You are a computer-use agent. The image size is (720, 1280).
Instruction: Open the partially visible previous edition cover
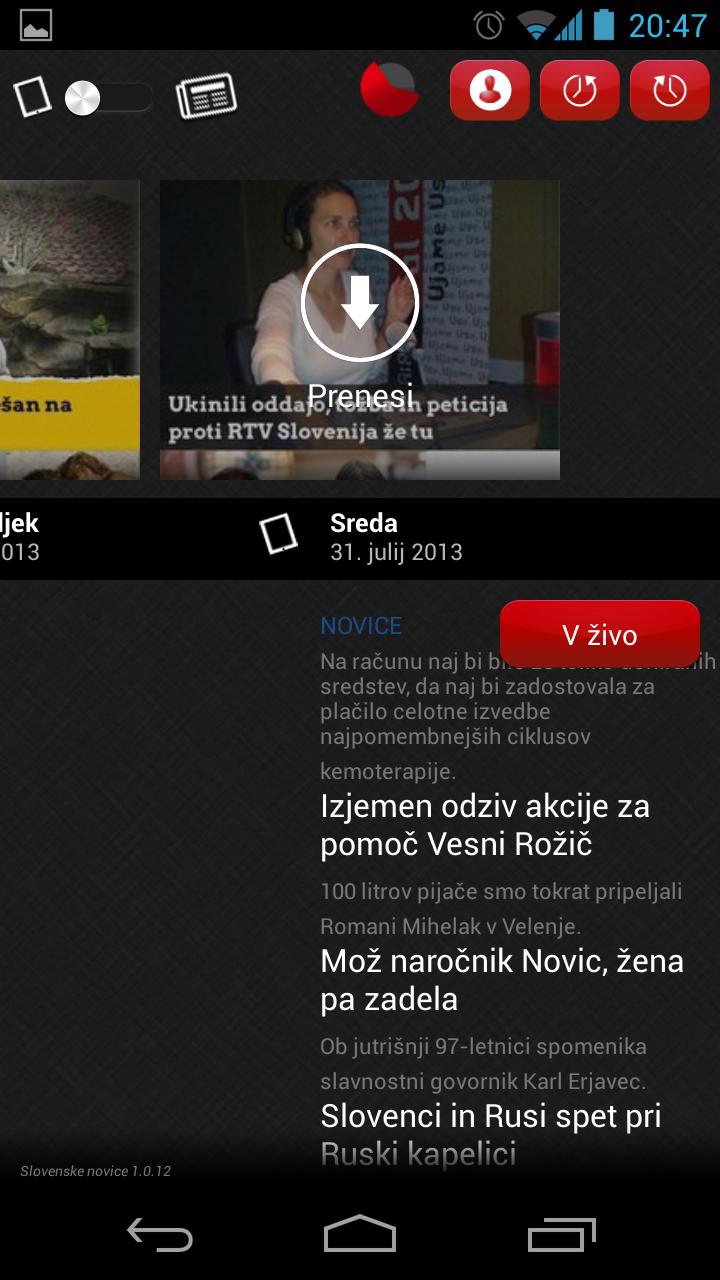point(68,330)
